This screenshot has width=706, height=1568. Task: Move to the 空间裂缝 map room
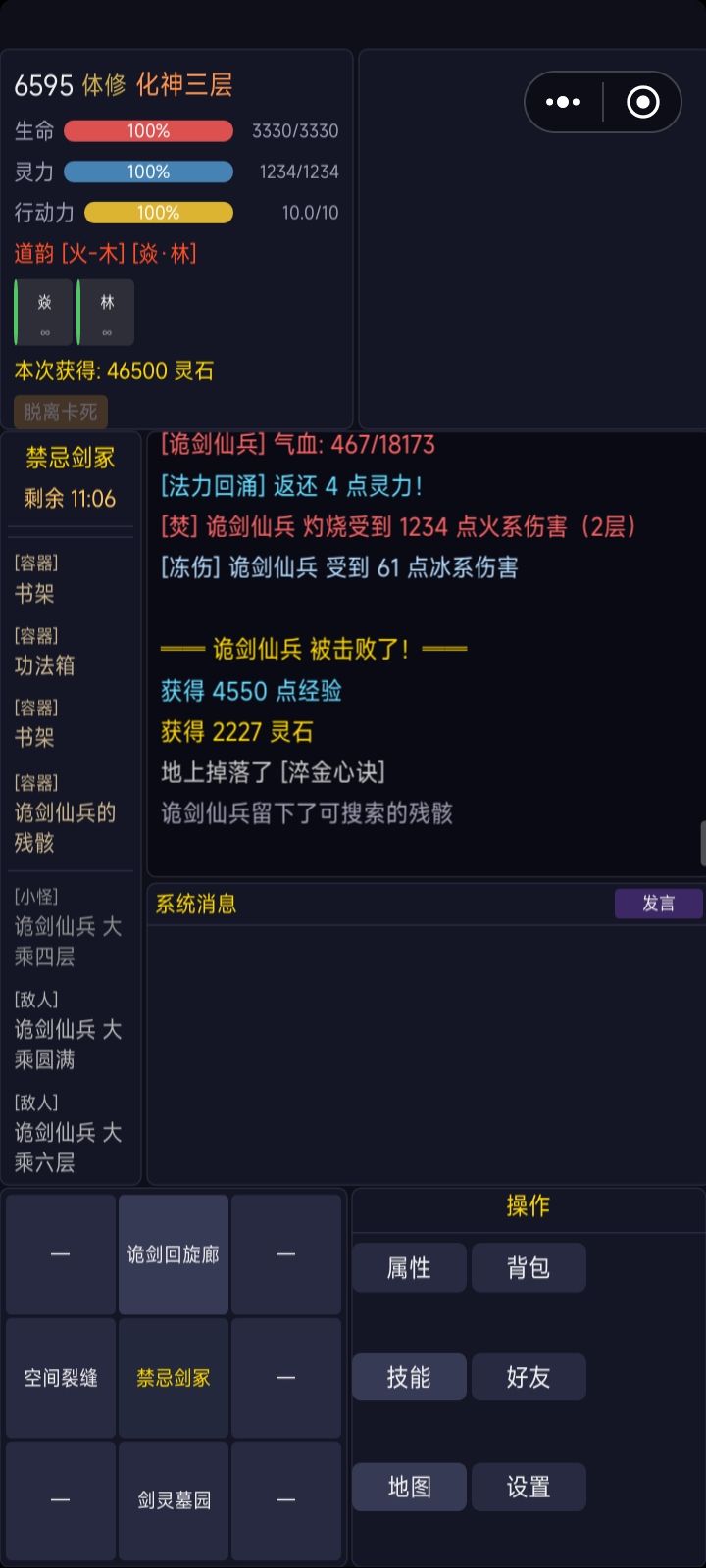60,1376
